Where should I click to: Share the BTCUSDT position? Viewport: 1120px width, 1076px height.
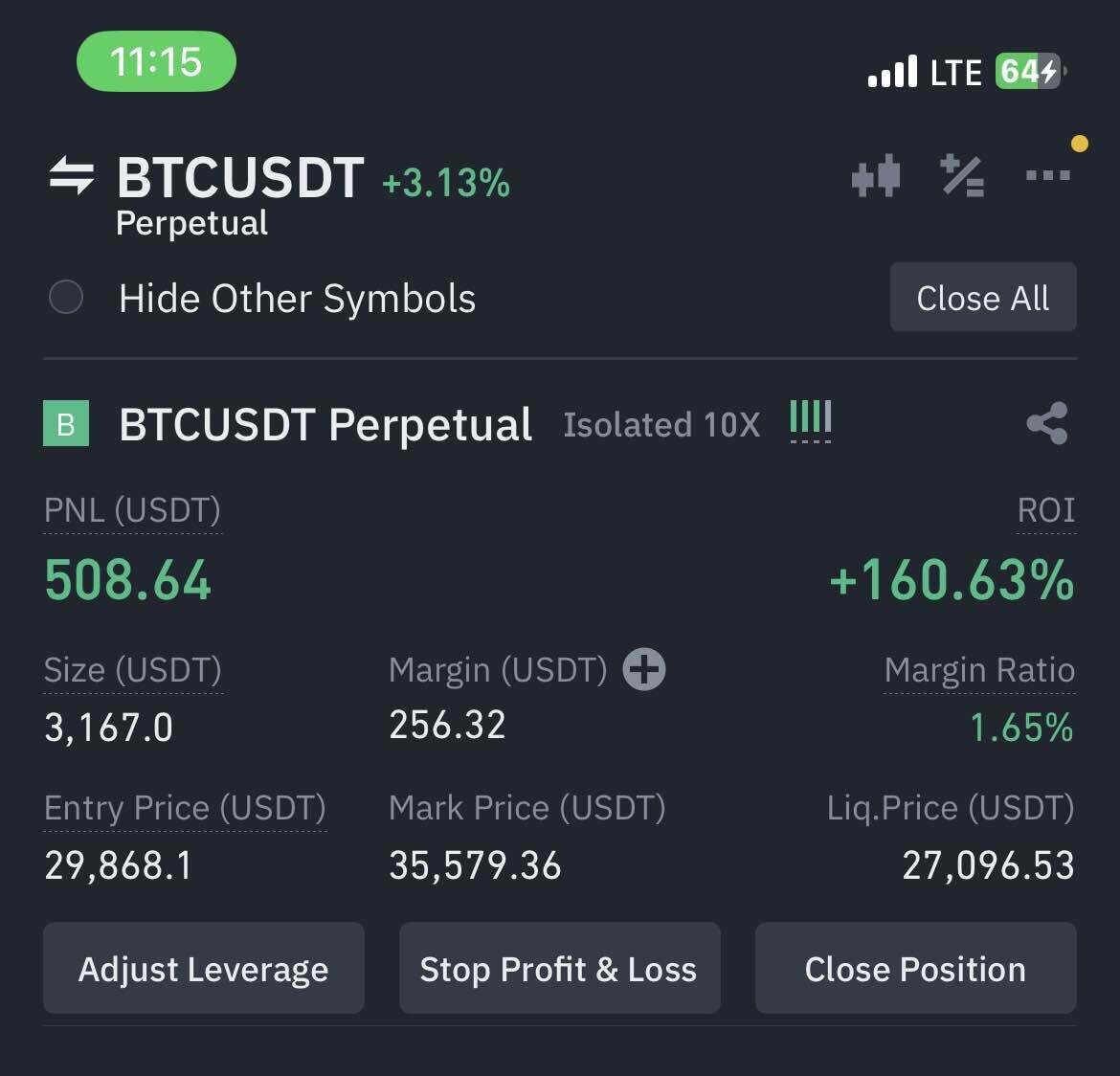coord(1046,423)
